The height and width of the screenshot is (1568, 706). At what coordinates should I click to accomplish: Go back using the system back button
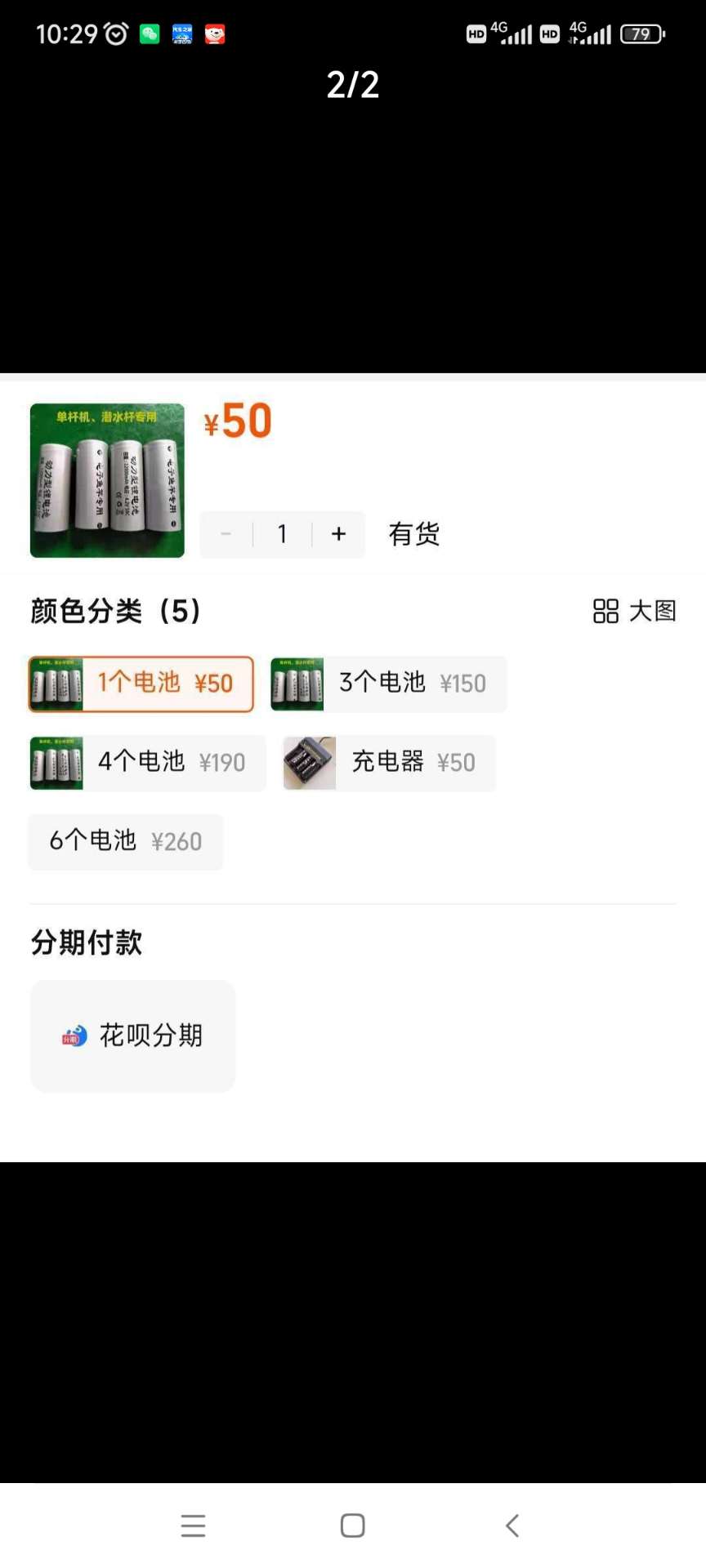[x=512, y=1525]
